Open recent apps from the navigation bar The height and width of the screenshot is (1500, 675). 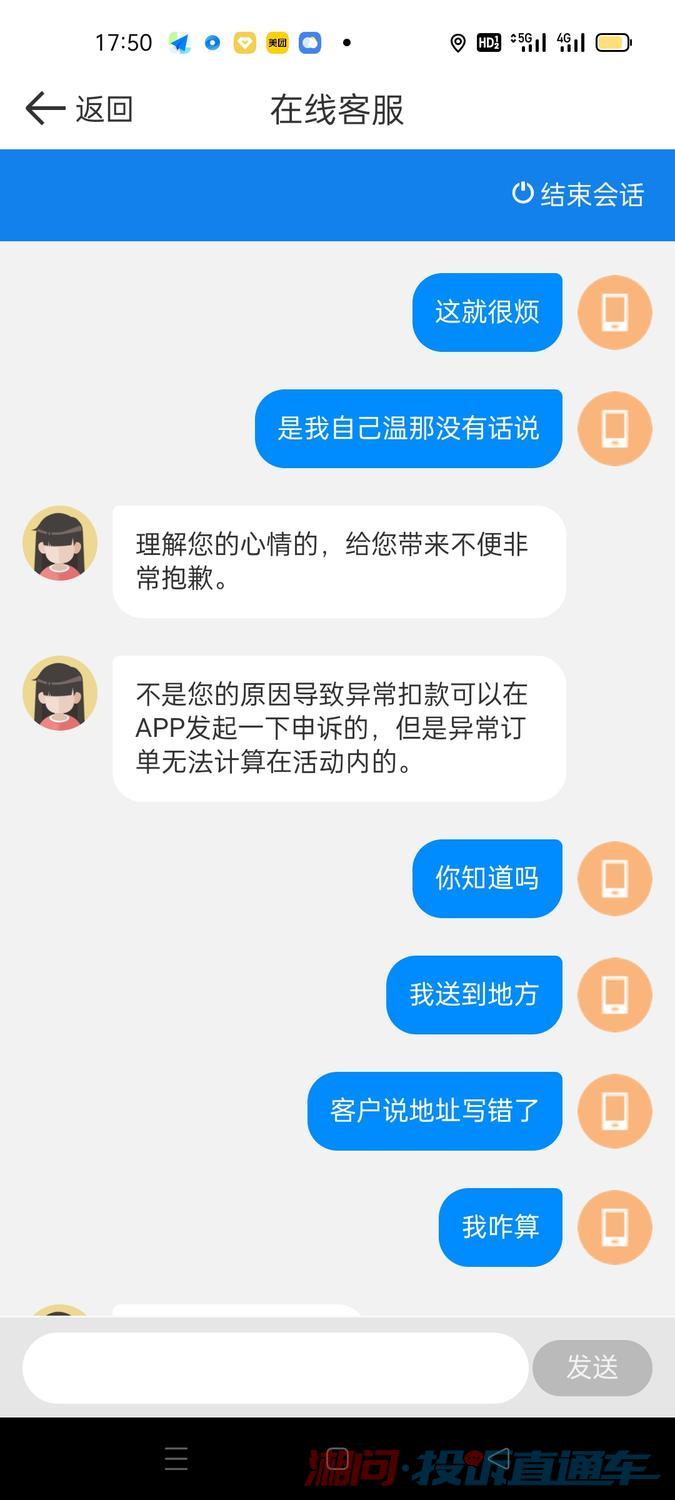(176, 1459)
